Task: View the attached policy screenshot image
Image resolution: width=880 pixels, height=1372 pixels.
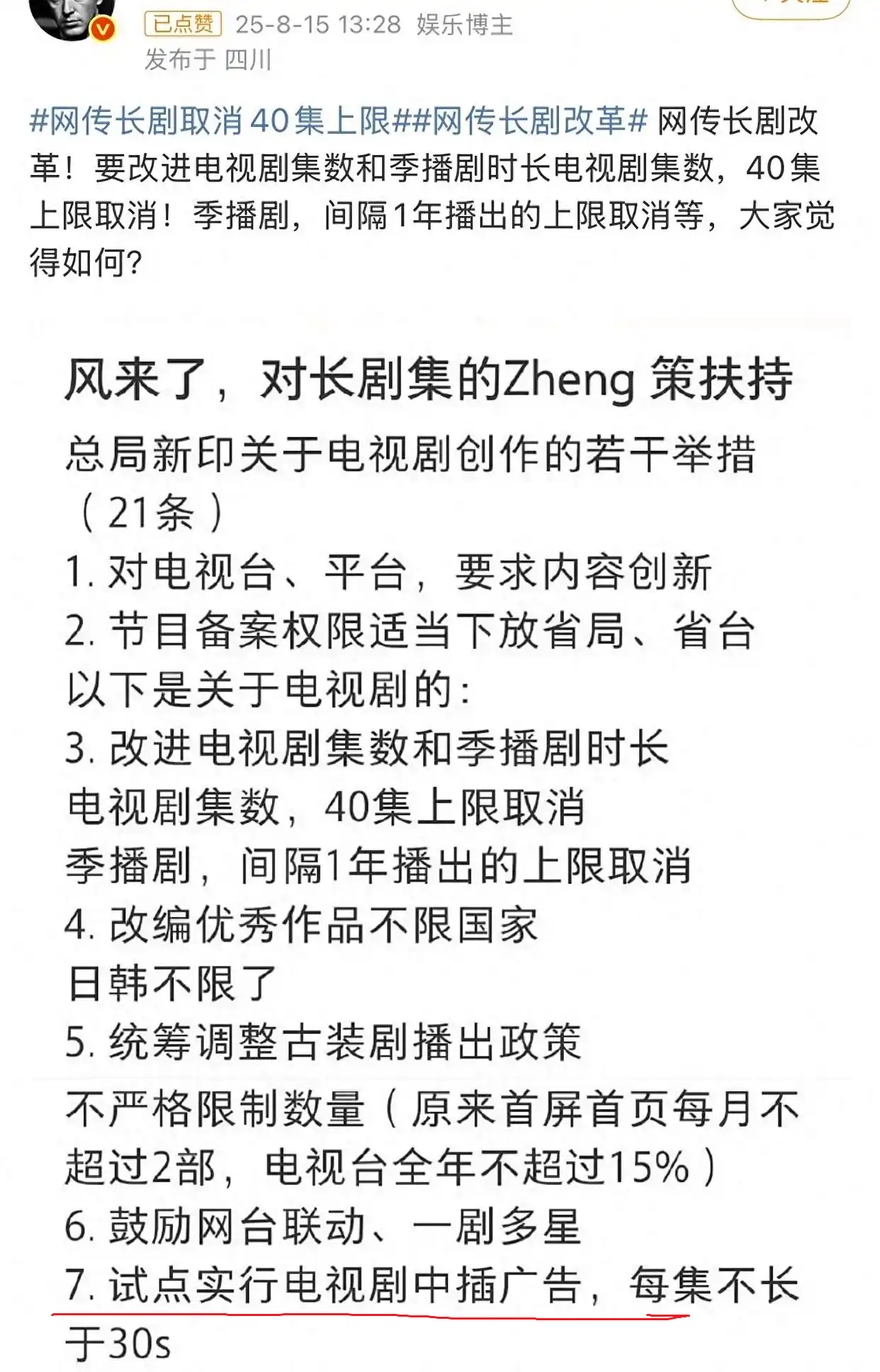Action: click(x=439, y=850)
